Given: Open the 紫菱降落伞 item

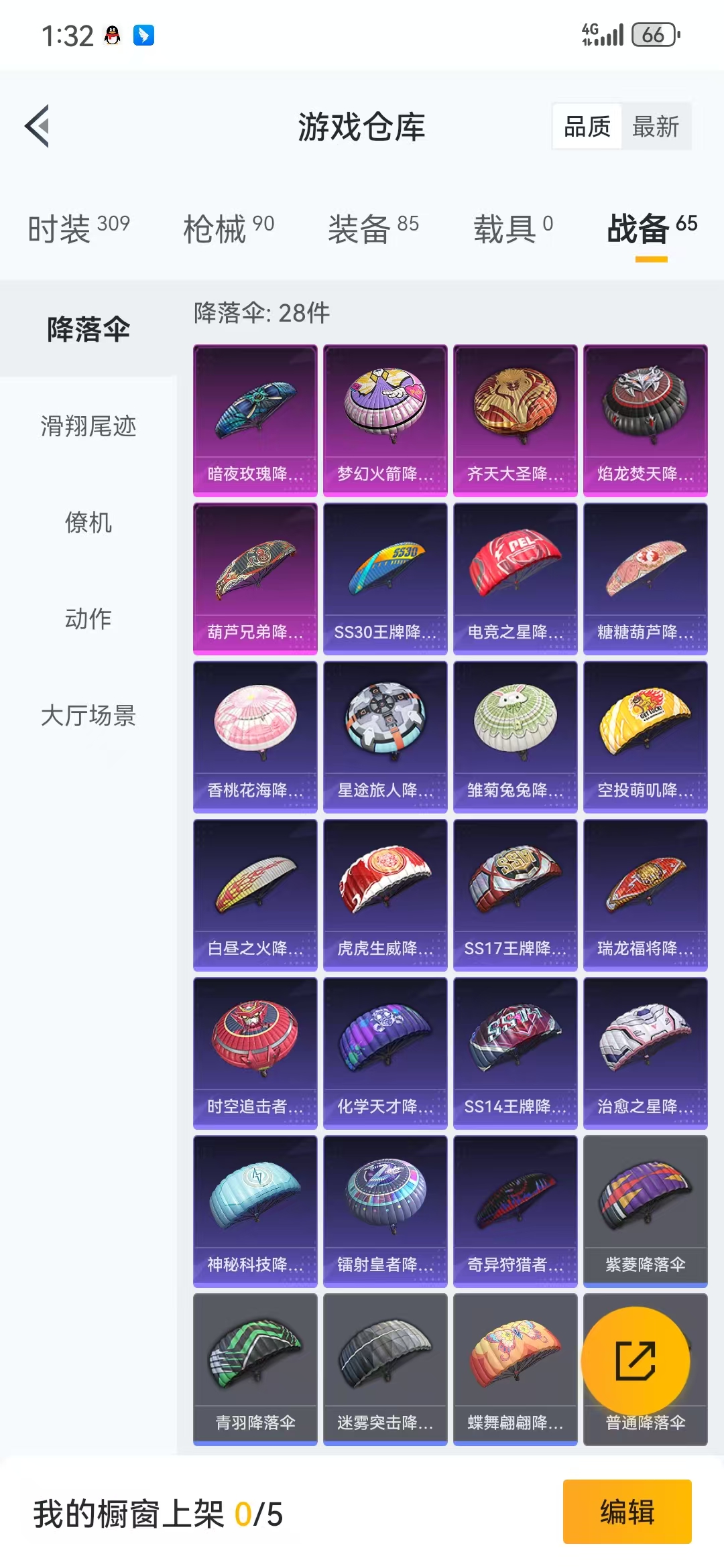Looking at the screenshot, I should click(x=646, y=1212).
